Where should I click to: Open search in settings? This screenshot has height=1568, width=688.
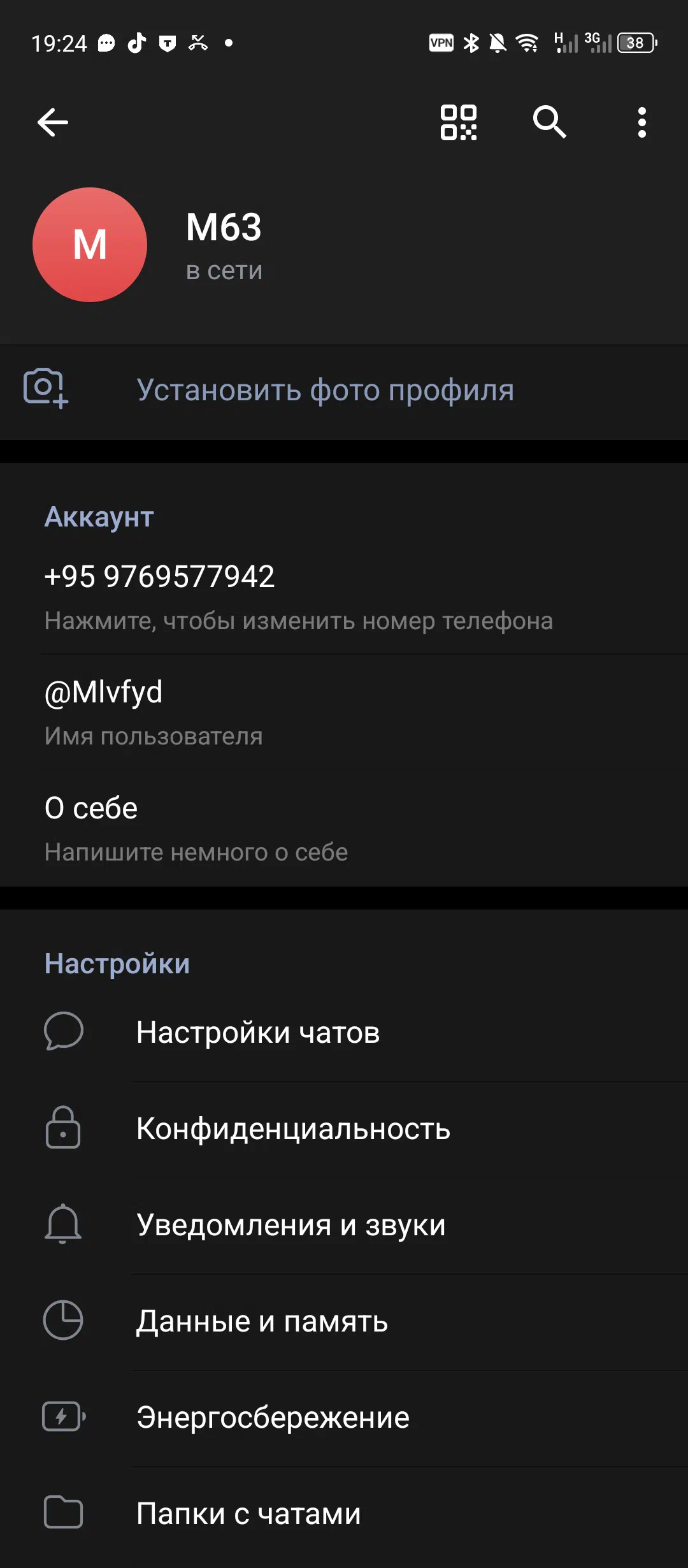[550, 122]
